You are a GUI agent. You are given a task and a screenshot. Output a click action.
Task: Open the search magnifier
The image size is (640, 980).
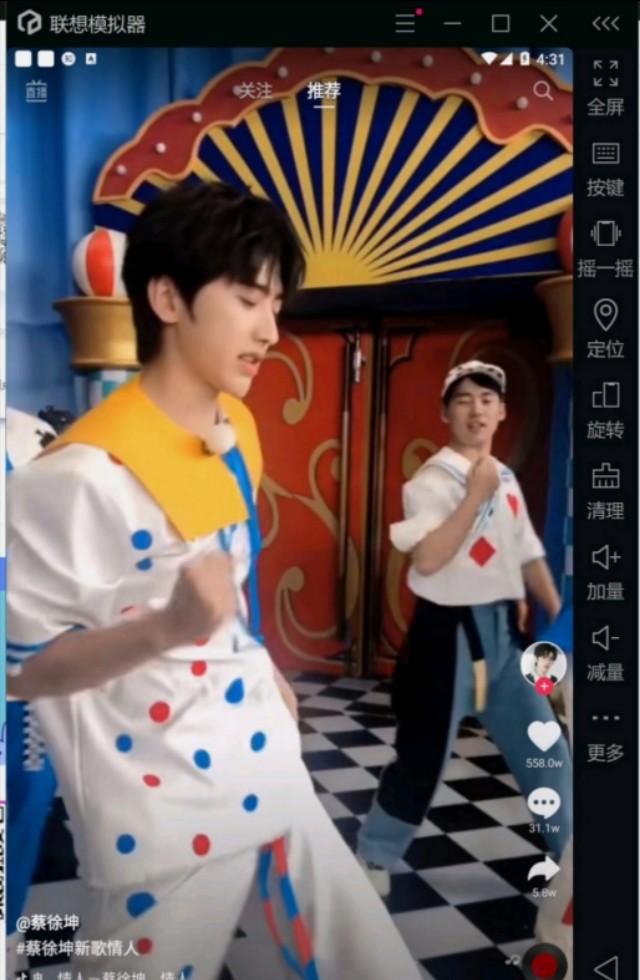[543, 91]
